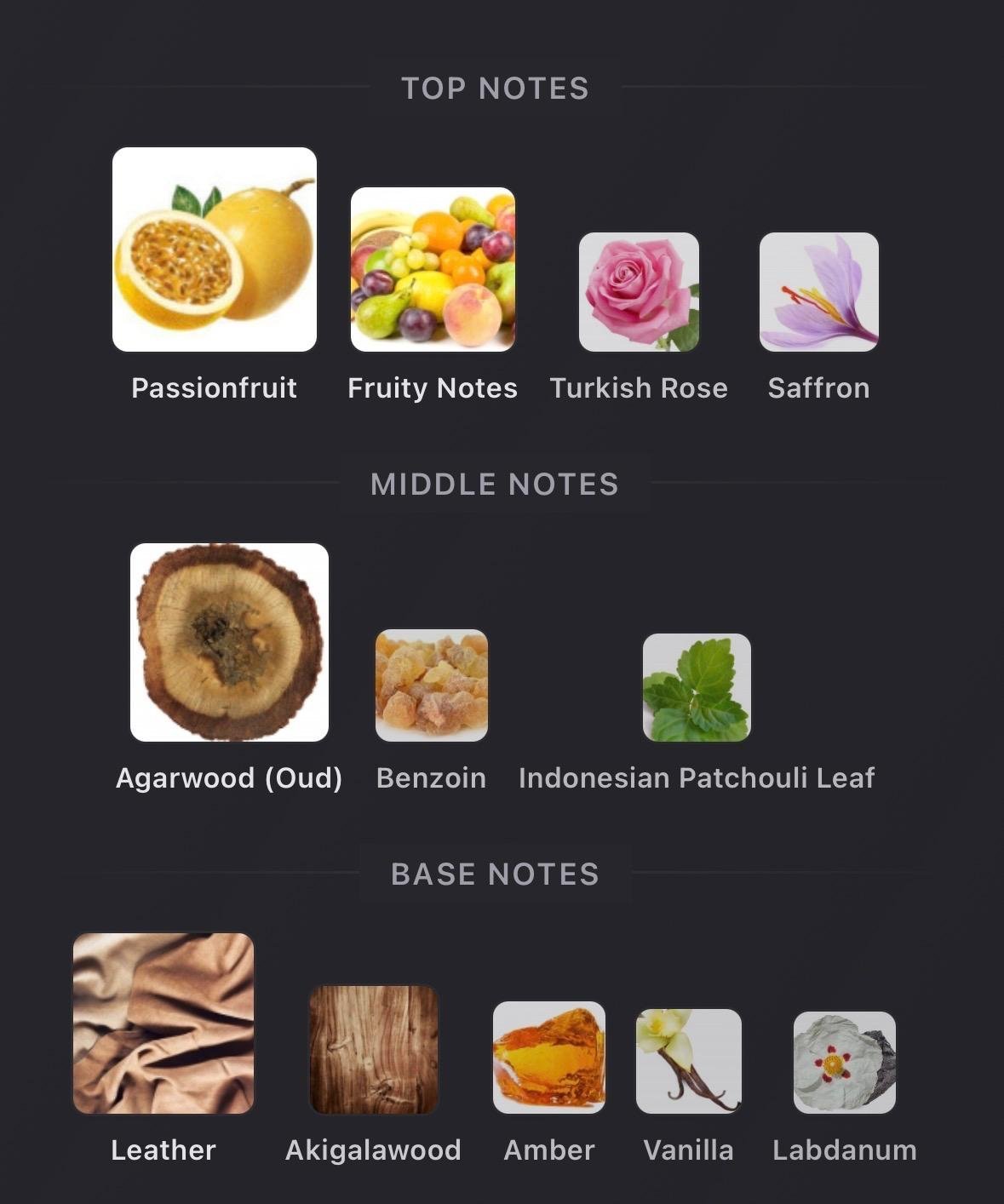The image size is (1004, 1204).
Task: Open the Agarwood (Oud) note
Action: (x=229, y=642)
